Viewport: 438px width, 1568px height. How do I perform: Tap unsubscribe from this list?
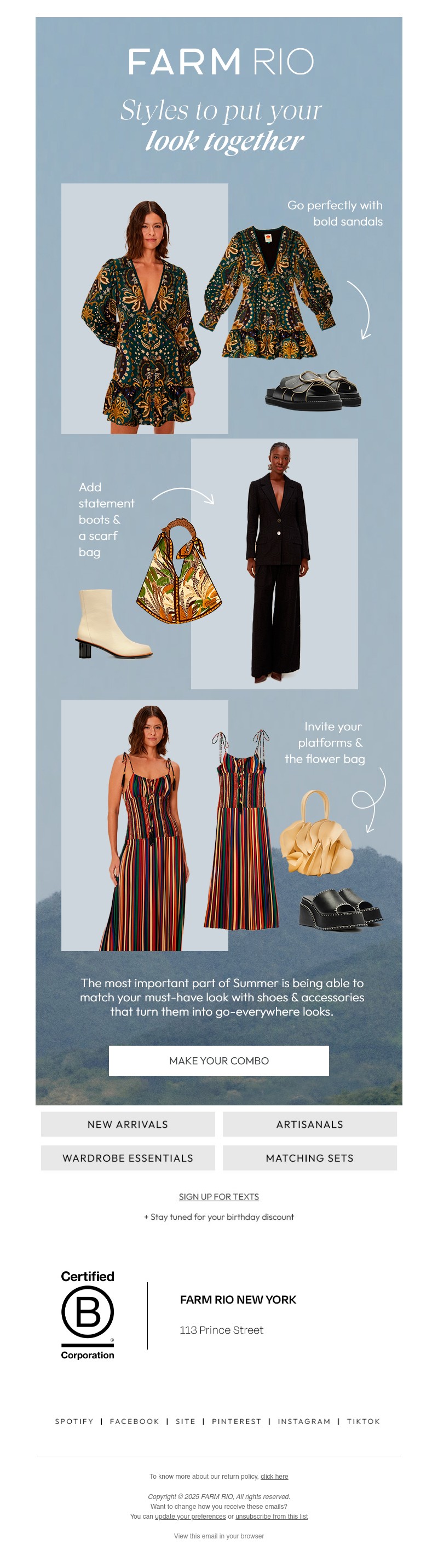click(x=272, y=1516)
